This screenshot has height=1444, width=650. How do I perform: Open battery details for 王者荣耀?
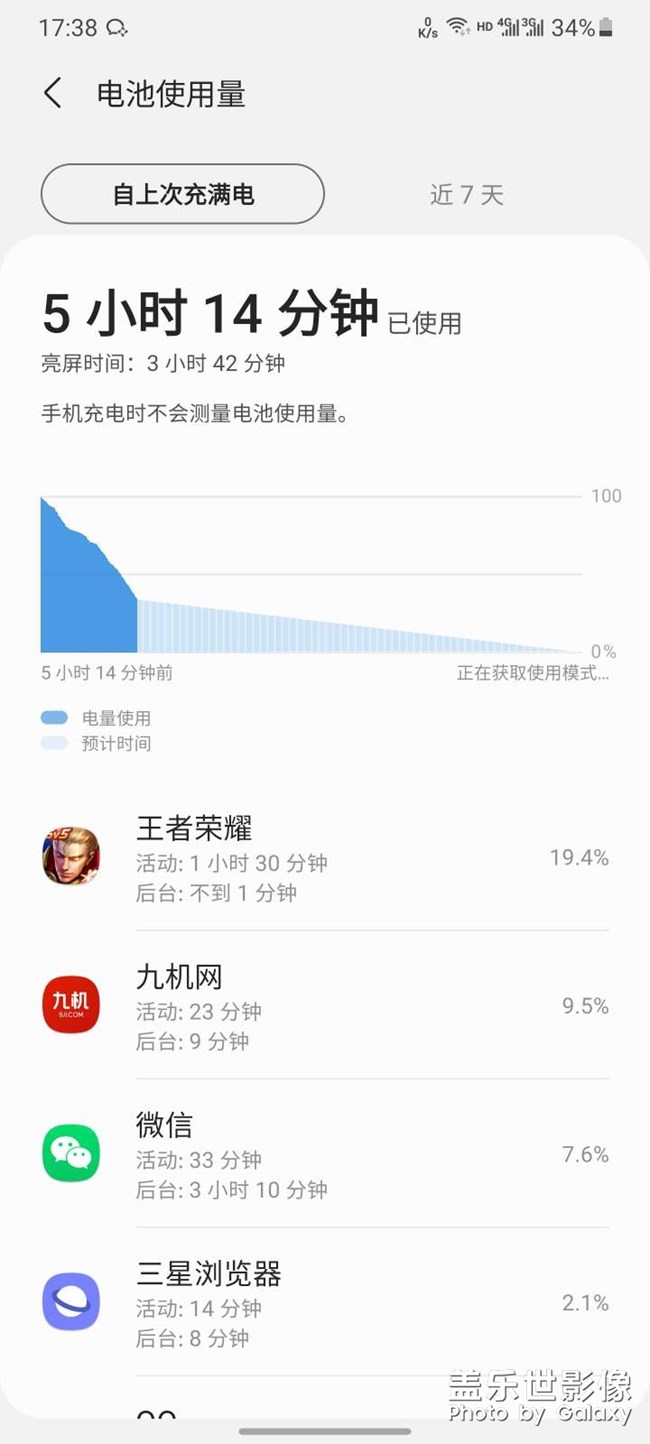(325, 858)
